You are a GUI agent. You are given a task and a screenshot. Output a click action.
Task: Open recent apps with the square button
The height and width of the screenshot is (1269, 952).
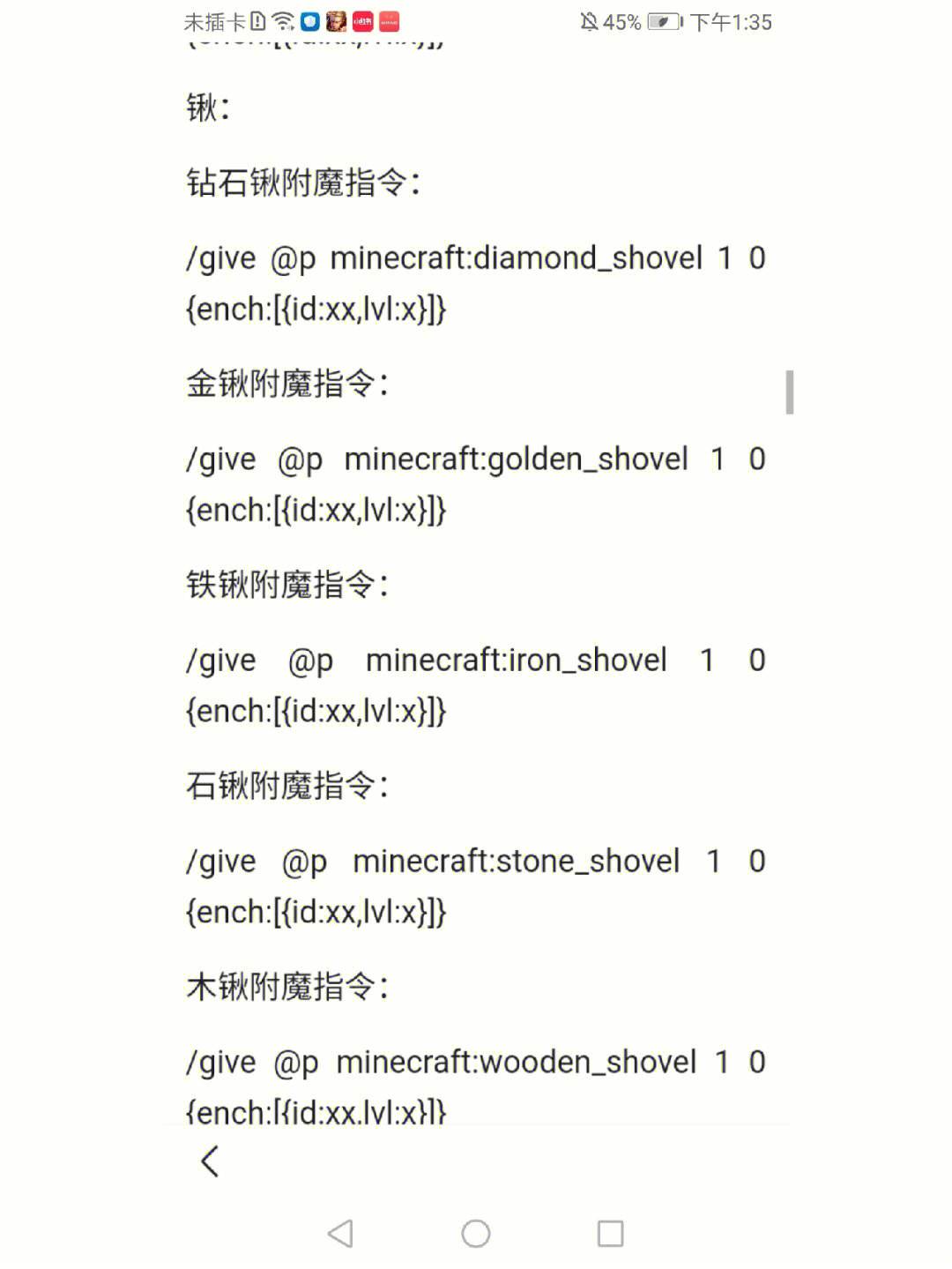(610, 1233)
